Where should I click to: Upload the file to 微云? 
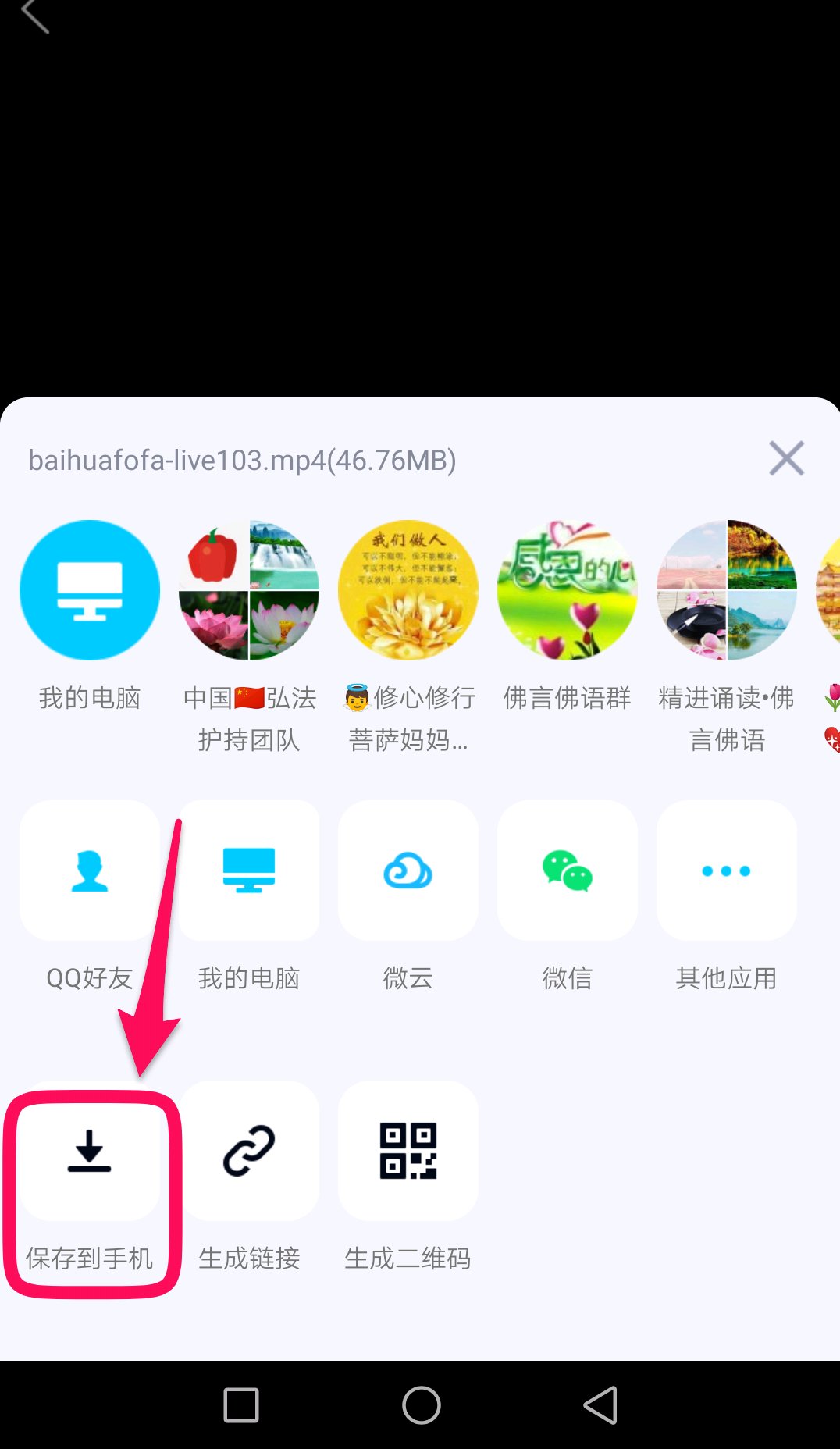(408, 870)
